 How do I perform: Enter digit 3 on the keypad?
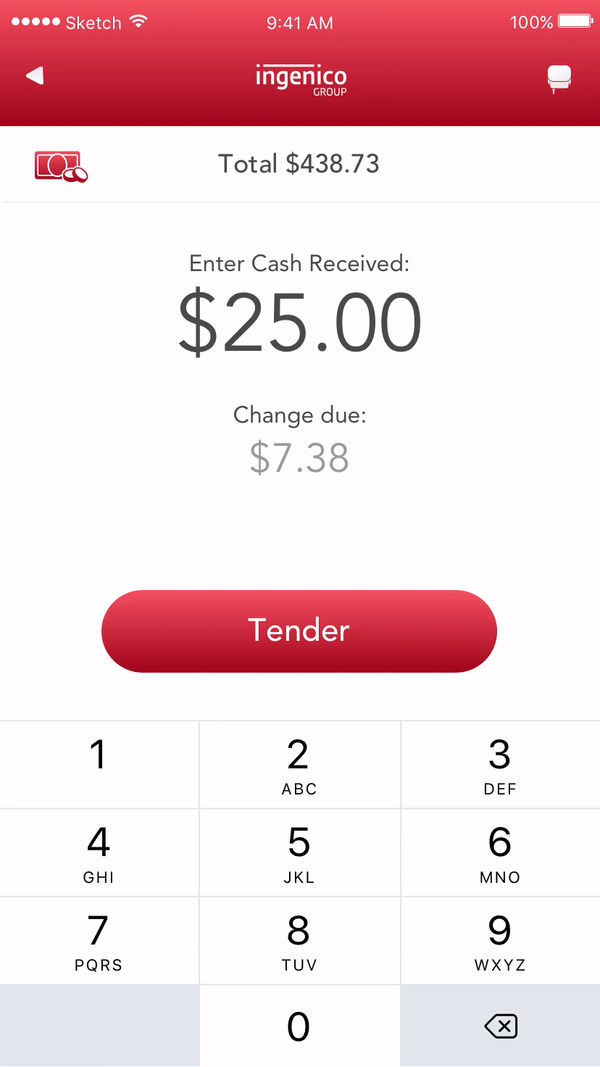pyautogui.click(x=501, y=765)
